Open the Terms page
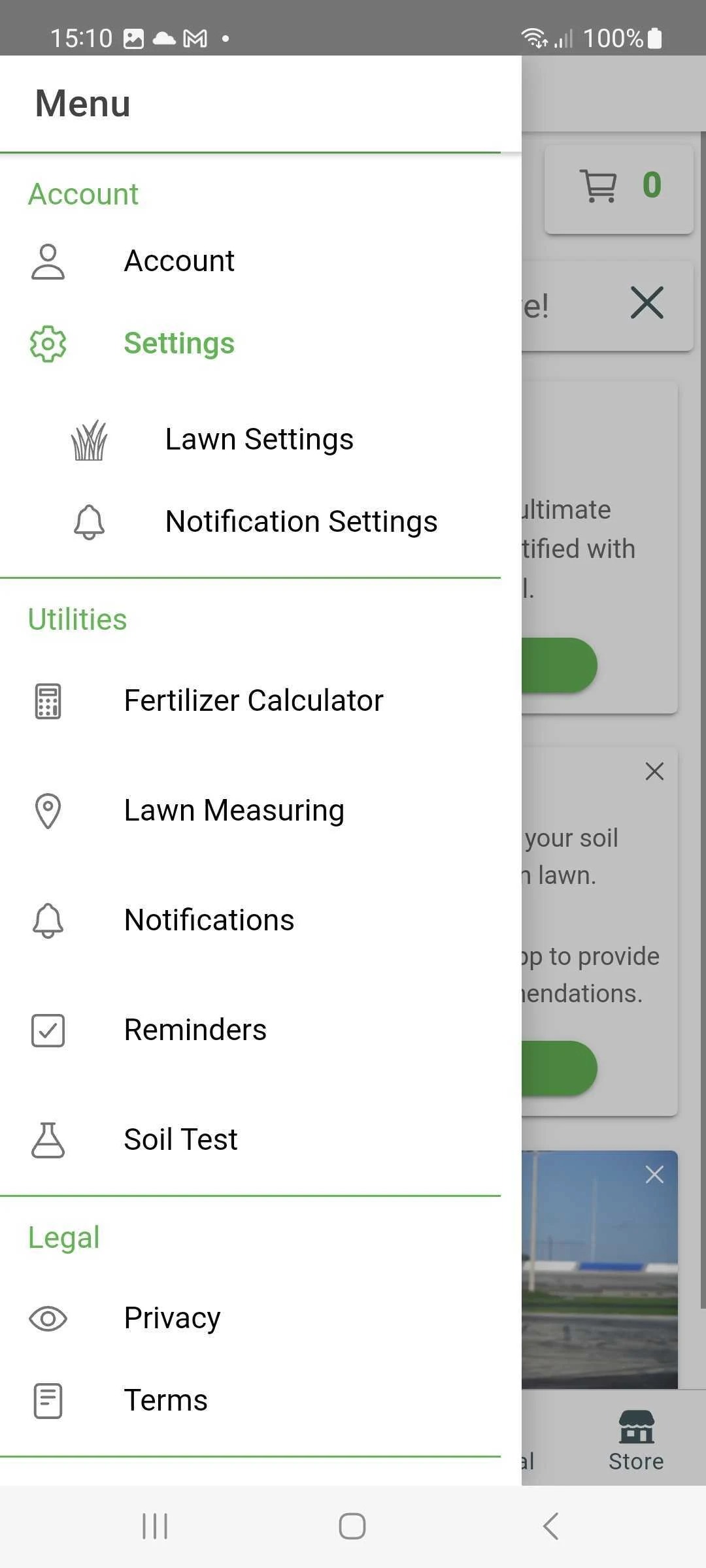Viewport: 706px width, 1568px height. [x=250, y=1401]
